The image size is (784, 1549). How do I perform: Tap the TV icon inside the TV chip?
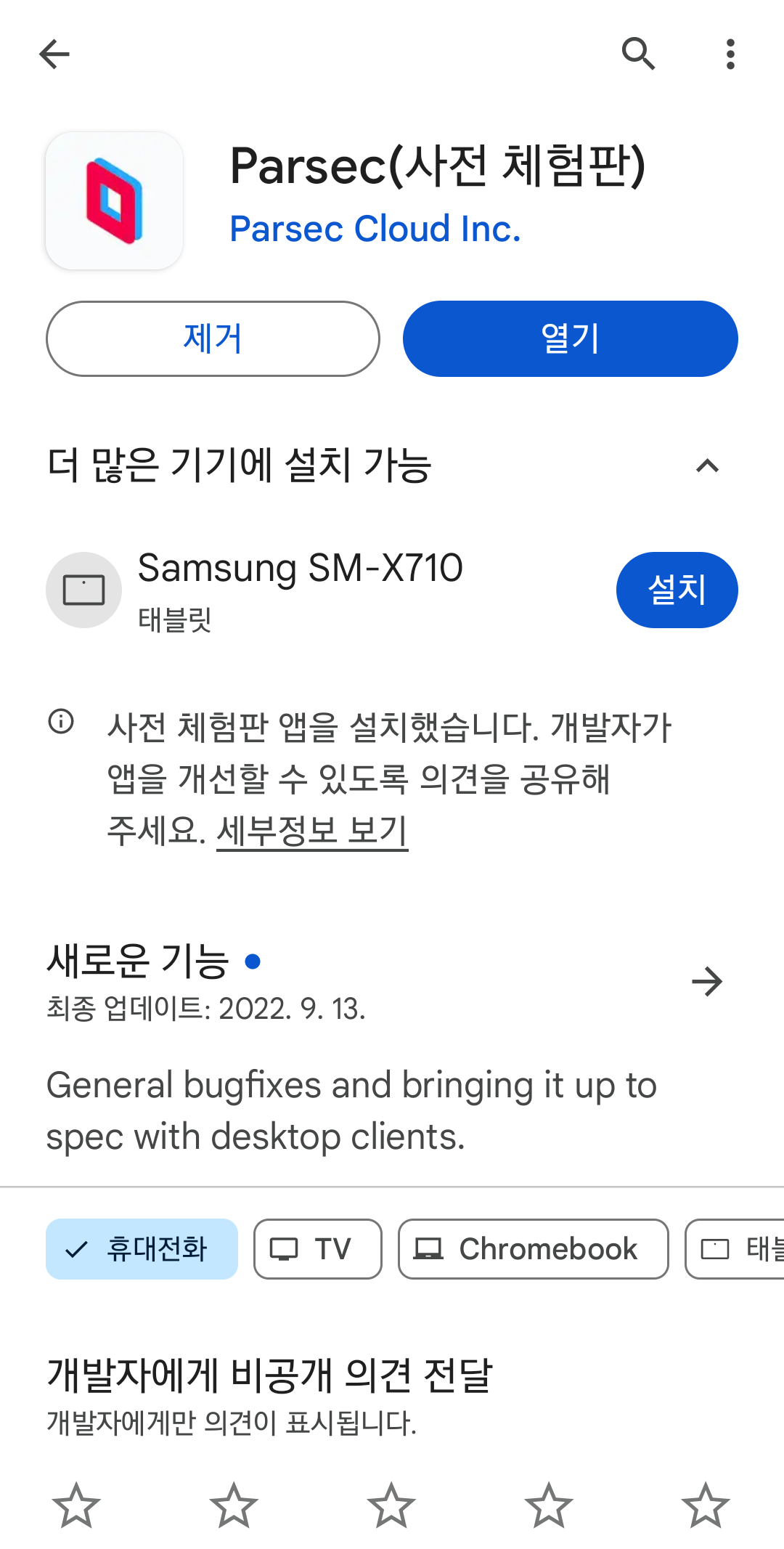point(285,1248)
